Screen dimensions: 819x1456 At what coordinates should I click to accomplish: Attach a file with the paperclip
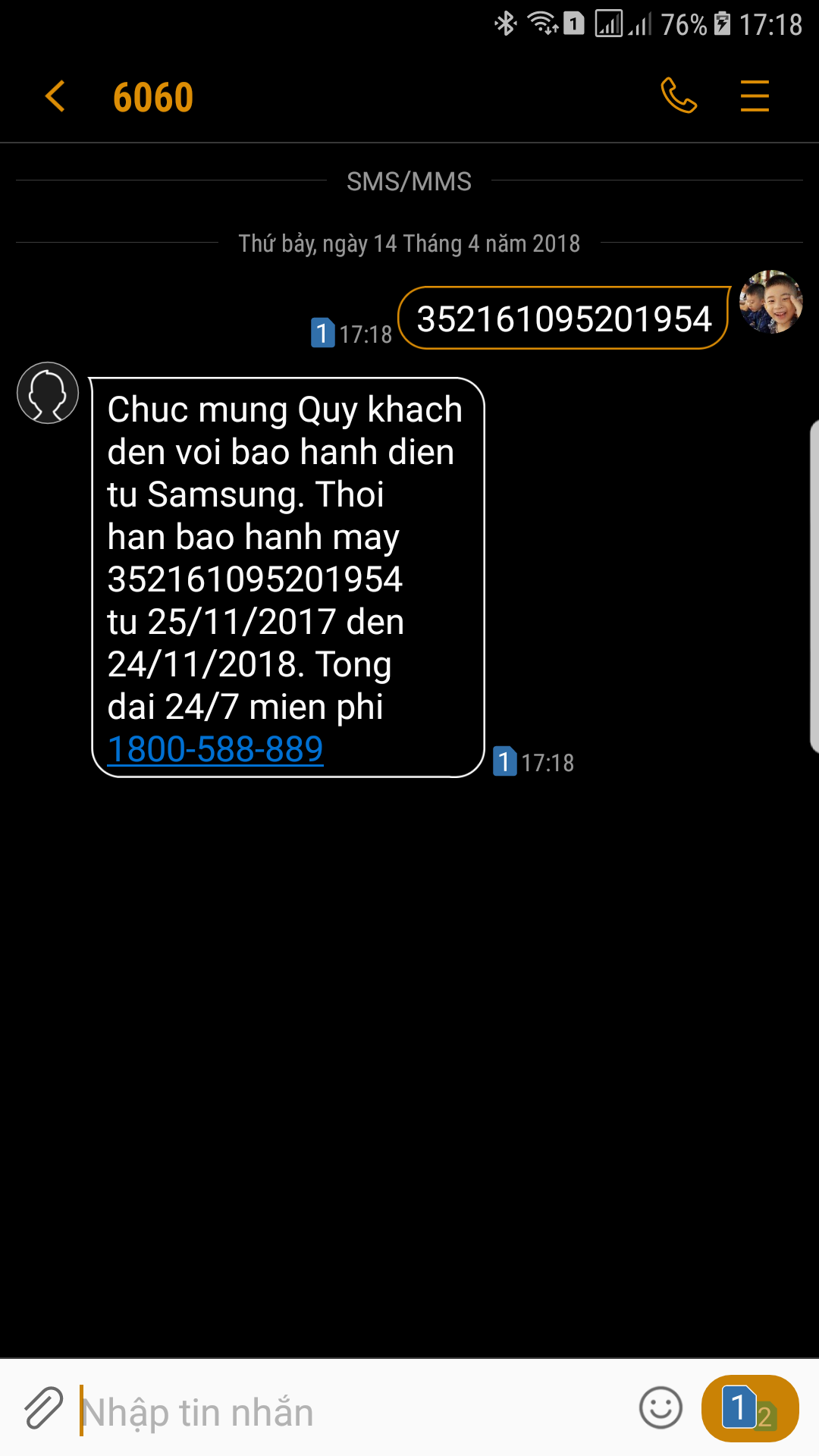click(43, 1409)
